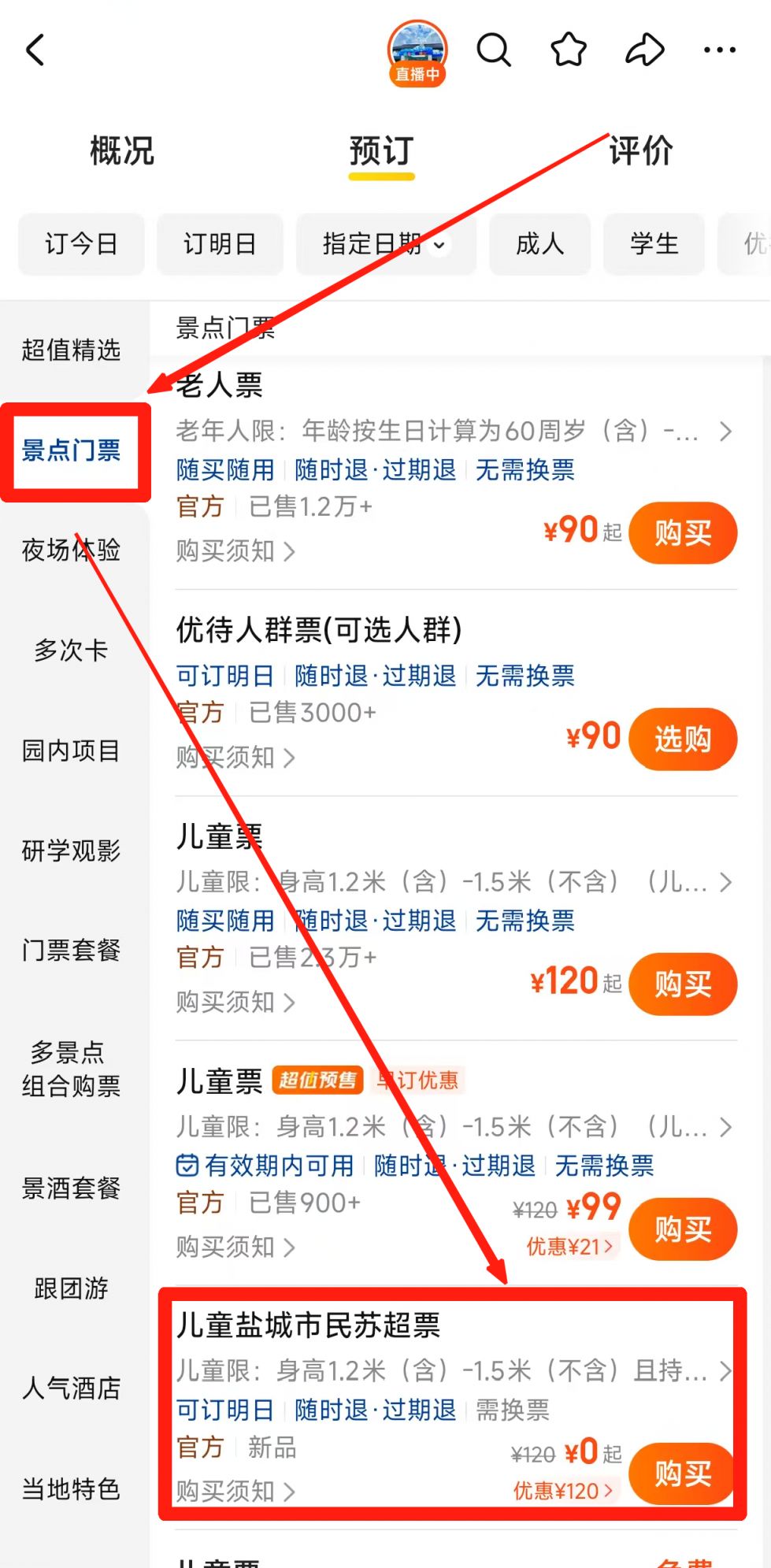
Task: Open the 多次卡 category
Action: 71,651
